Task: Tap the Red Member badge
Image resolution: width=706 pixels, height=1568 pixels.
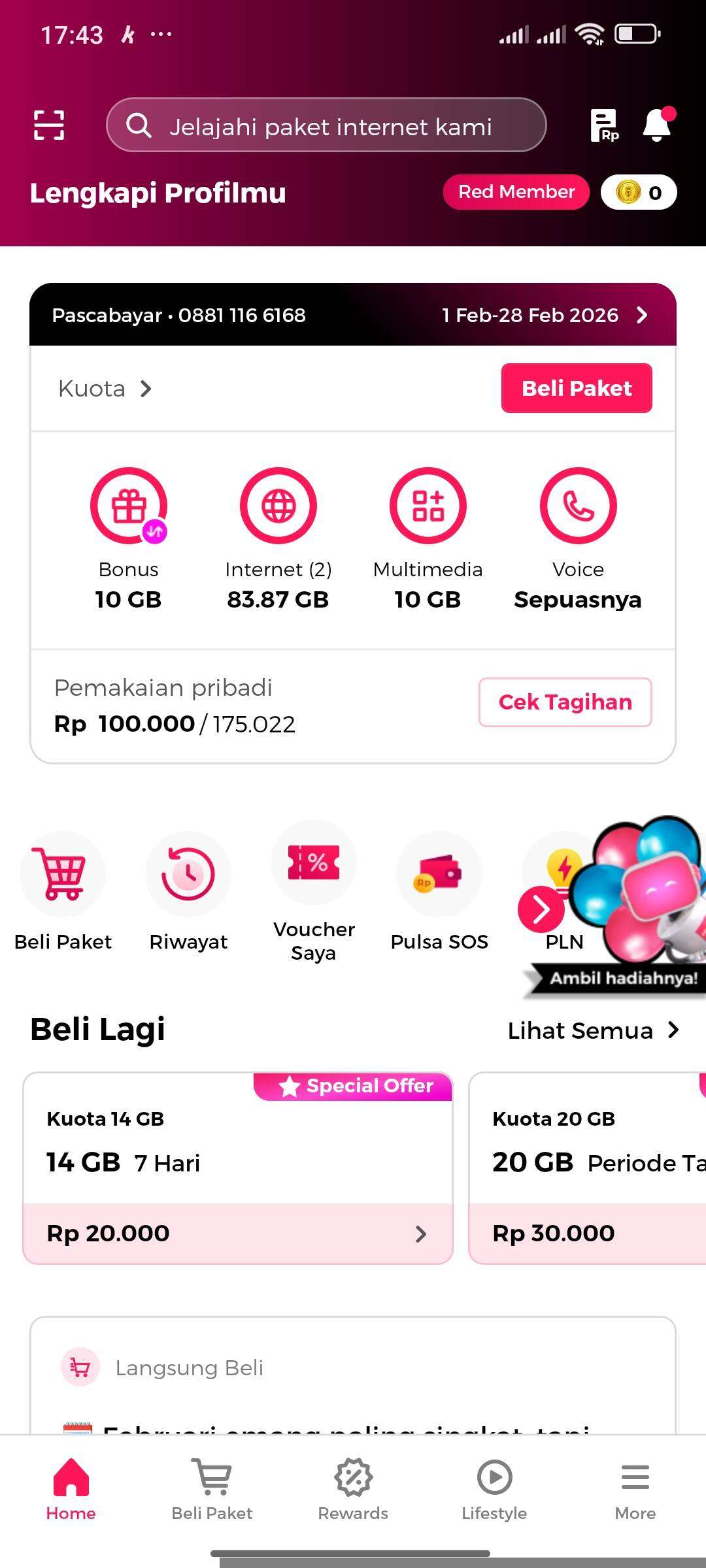Action: 516,191
